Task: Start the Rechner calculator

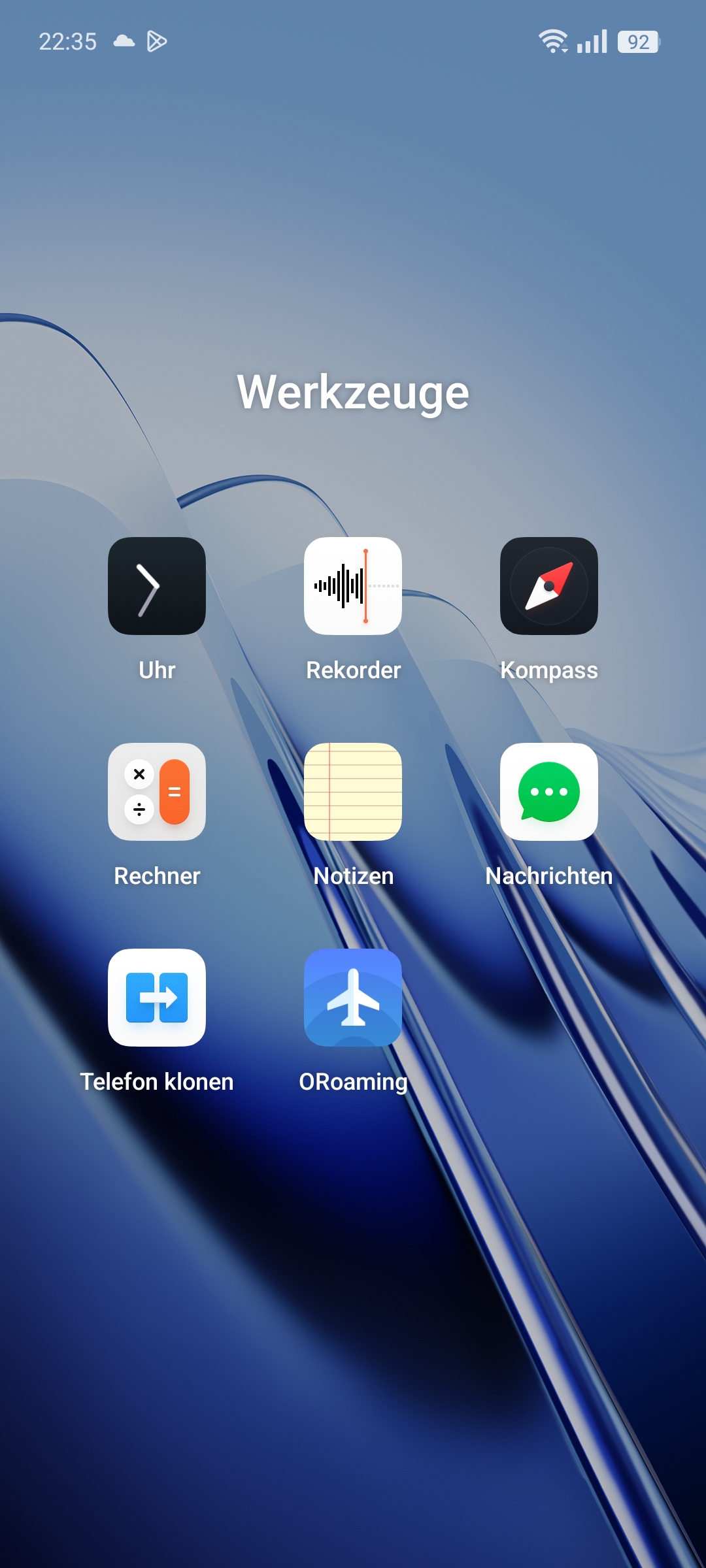Action: (x=157, y=792)
